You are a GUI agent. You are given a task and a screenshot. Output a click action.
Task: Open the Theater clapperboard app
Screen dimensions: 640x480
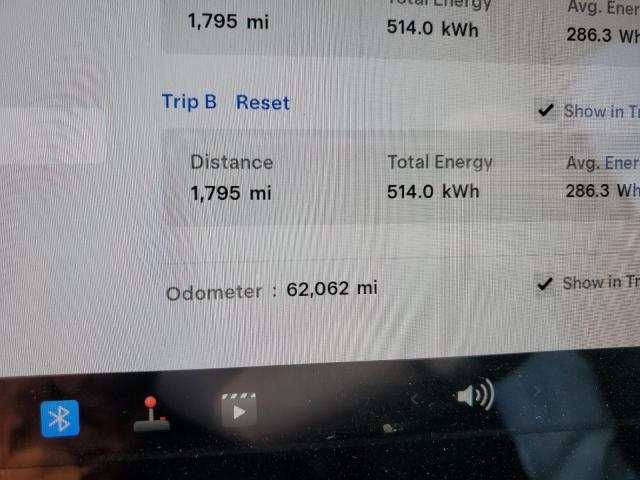239,408
